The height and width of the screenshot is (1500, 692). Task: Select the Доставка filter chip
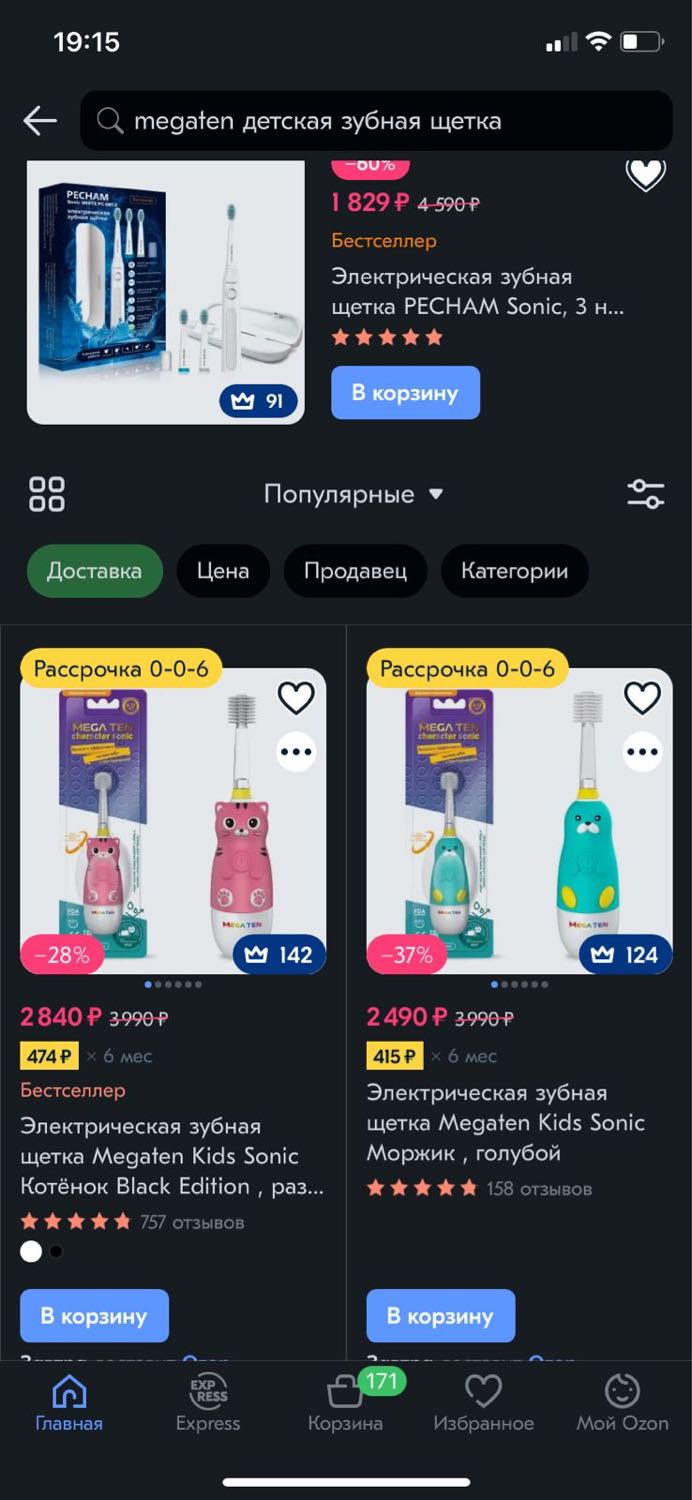click(94, 571)
